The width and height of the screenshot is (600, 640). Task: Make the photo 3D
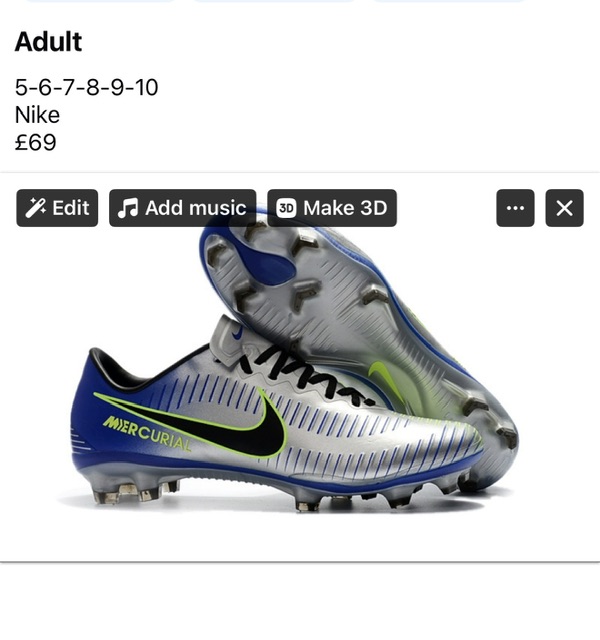pos(332,208)
